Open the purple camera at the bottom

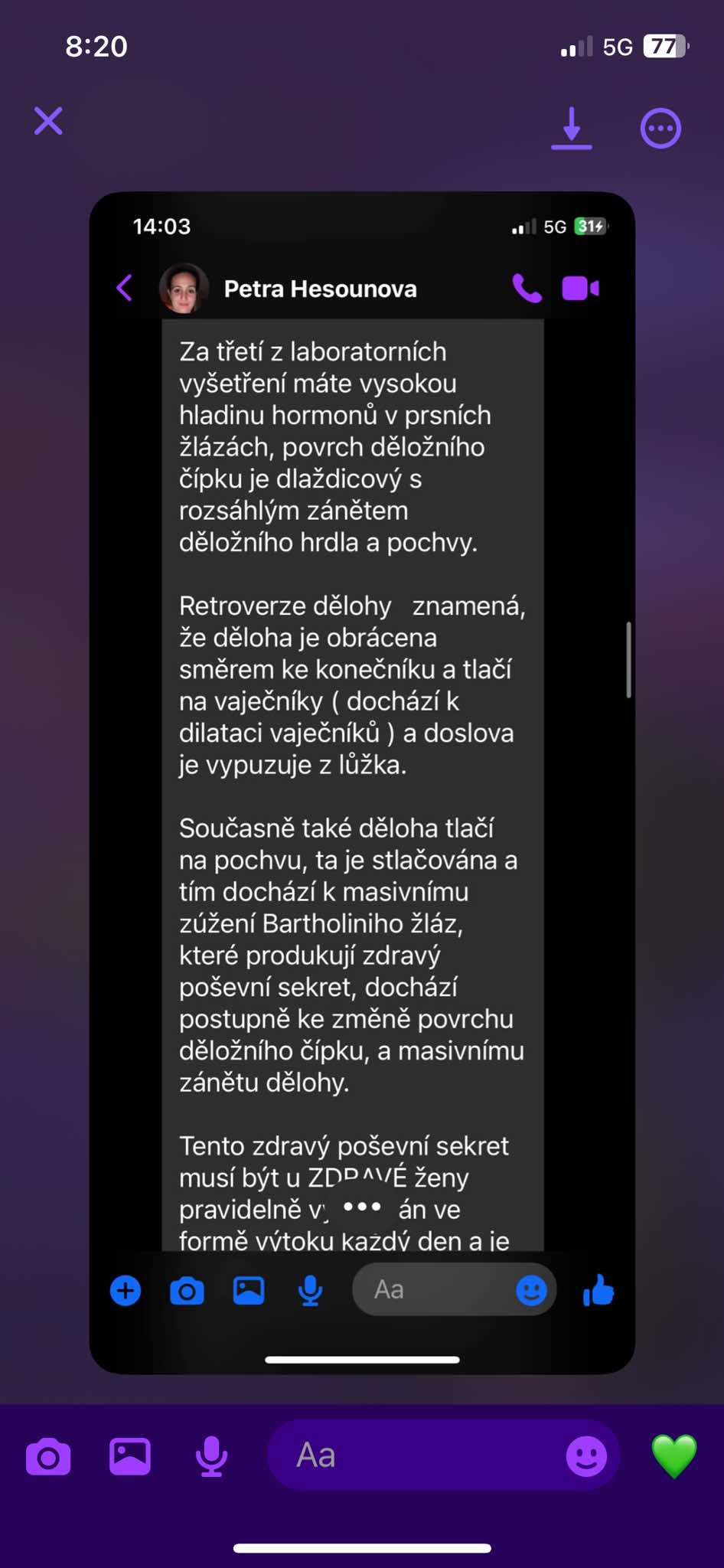coord(48,1455)
